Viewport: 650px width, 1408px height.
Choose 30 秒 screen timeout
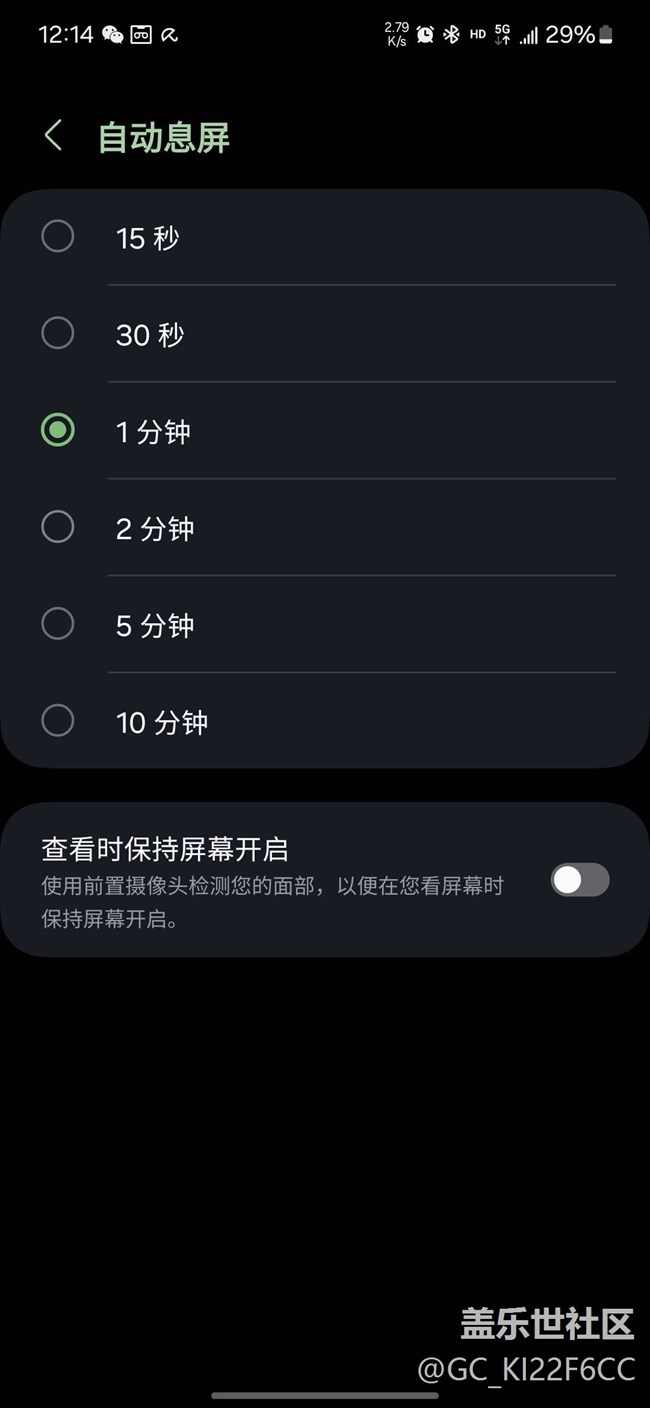click(58, 333)
